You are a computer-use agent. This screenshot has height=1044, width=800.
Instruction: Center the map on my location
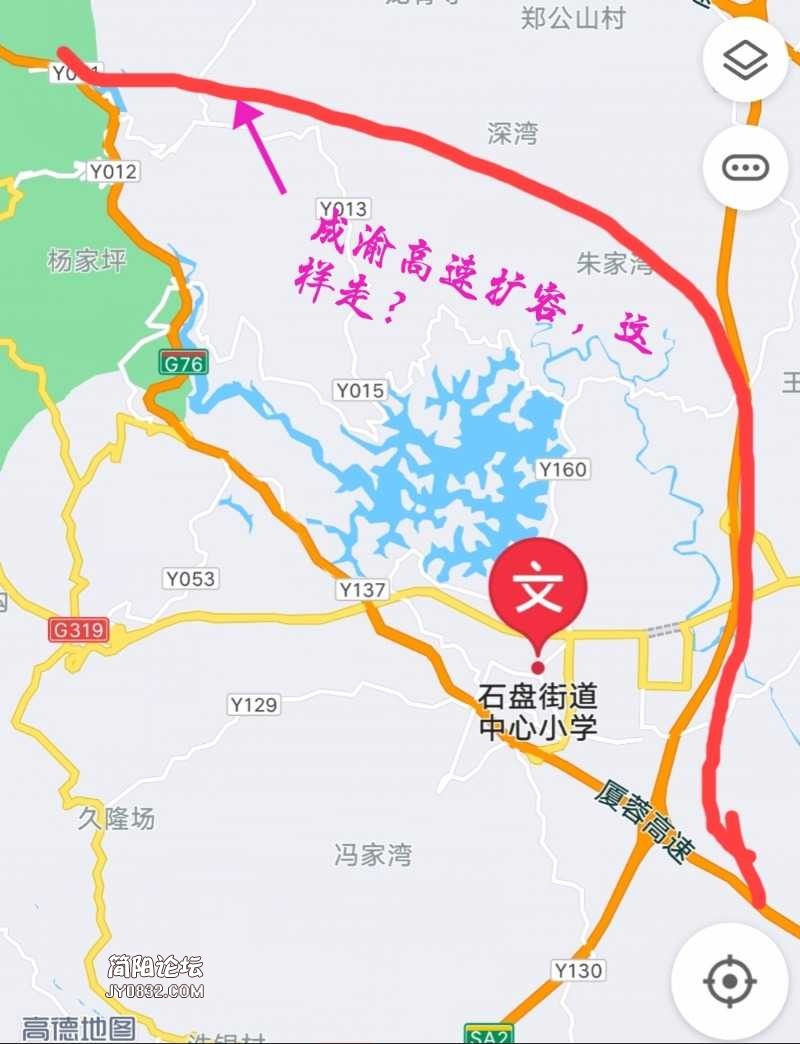click(x=730, y=980)
